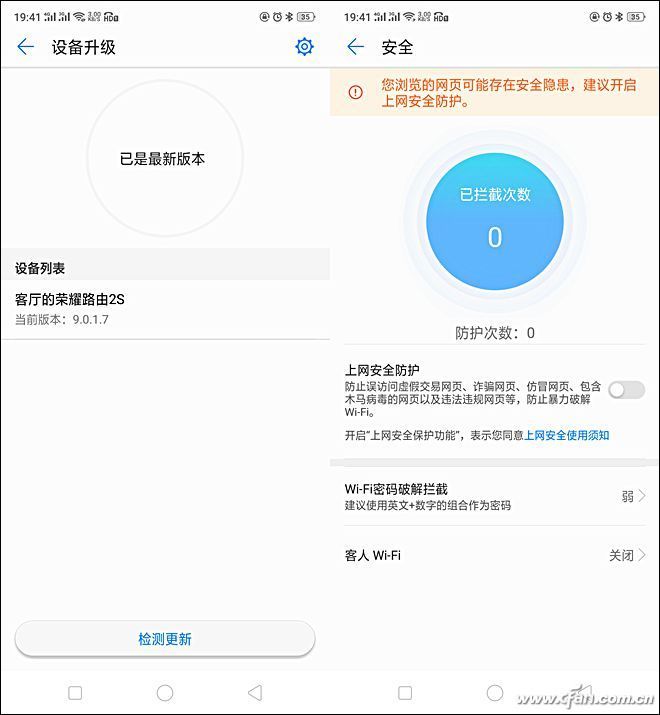Open the 客人 Wi-Fi setting

click(x=495, y=555)
